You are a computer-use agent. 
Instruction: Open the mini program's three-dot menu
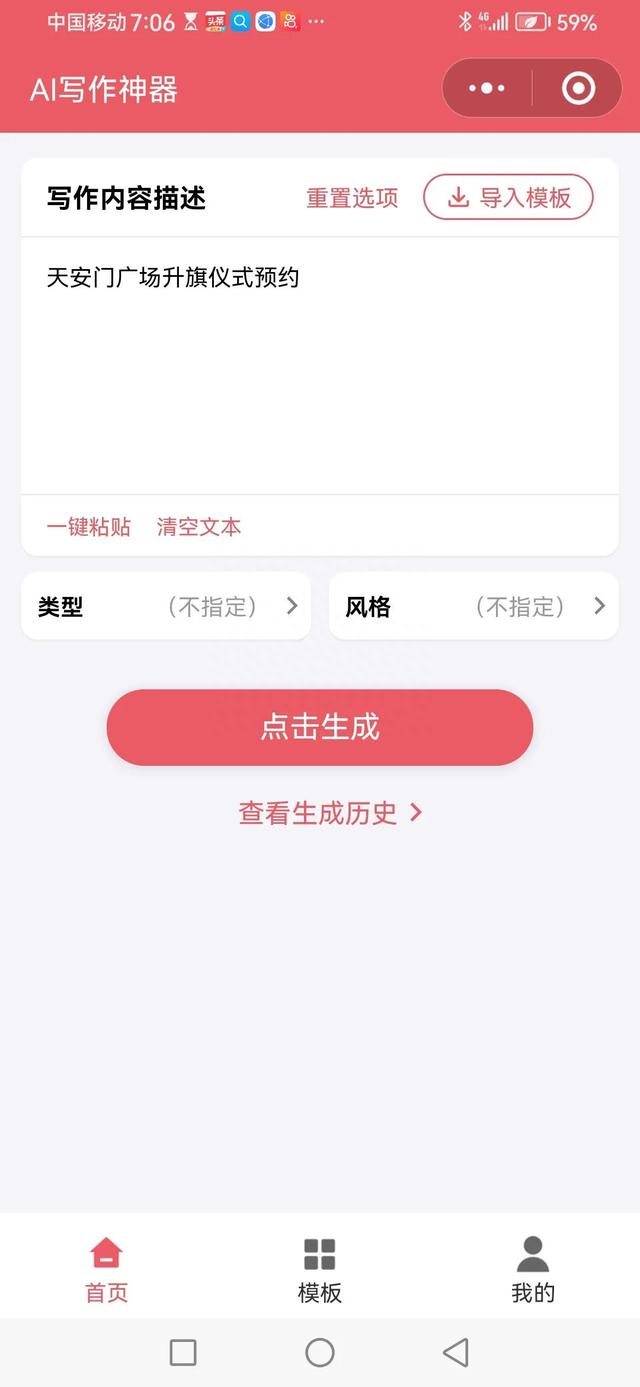(x=487, y=88)
